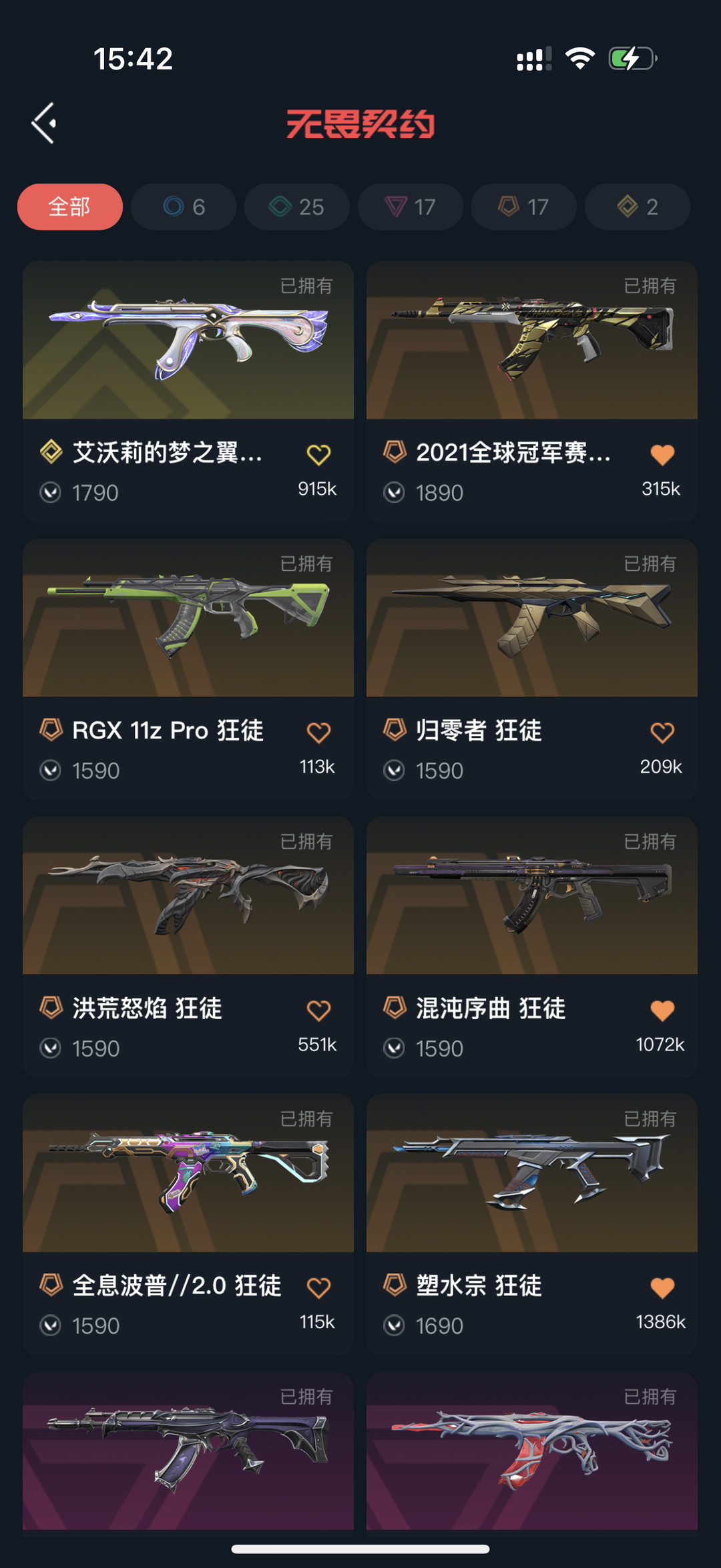Open the 归零者 狂徒 skin card
Image resolution: width=721 pixels, height=1568 pixels.
coord(532,669)
